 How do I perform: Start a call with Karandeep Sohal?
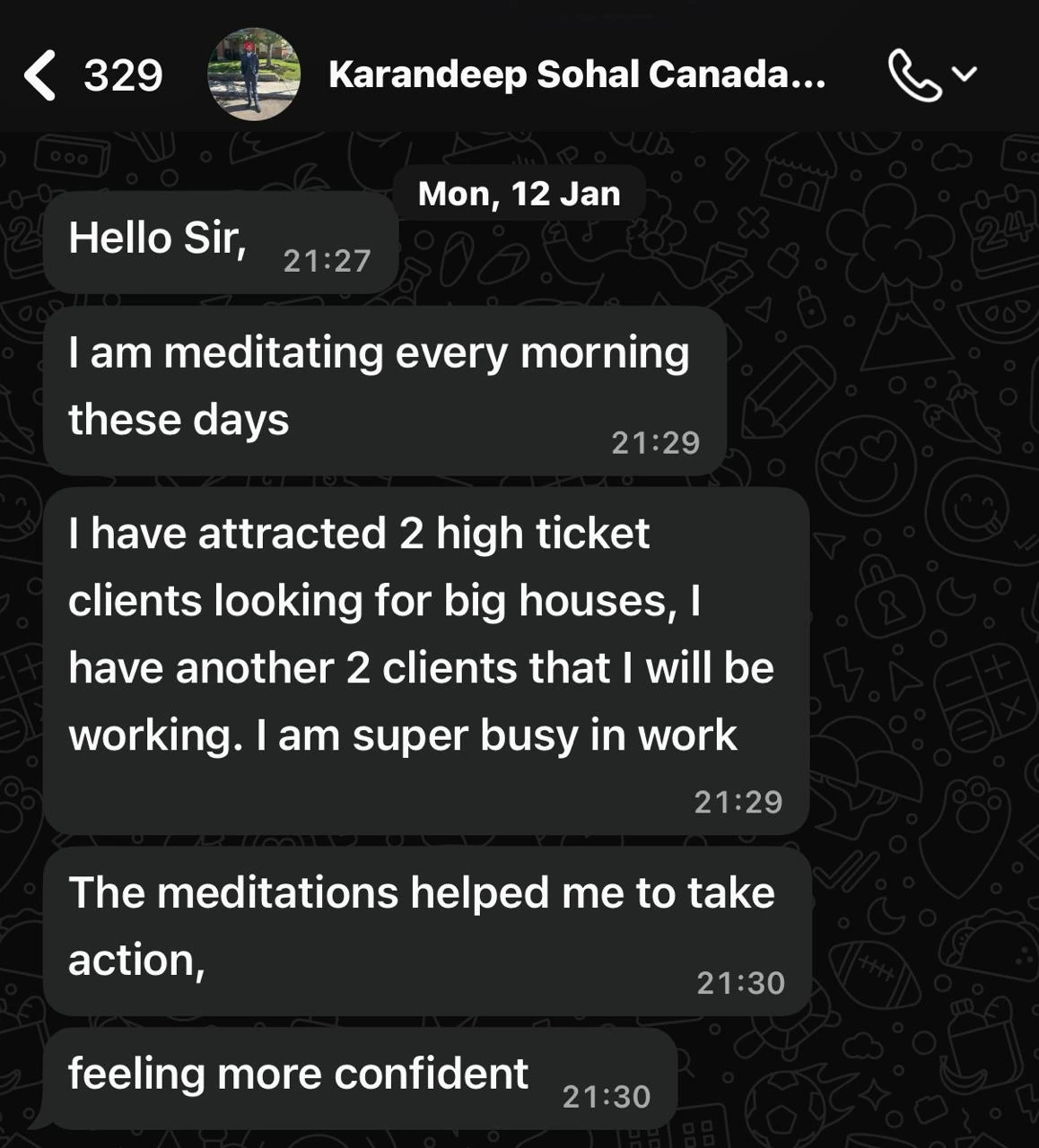914,74
